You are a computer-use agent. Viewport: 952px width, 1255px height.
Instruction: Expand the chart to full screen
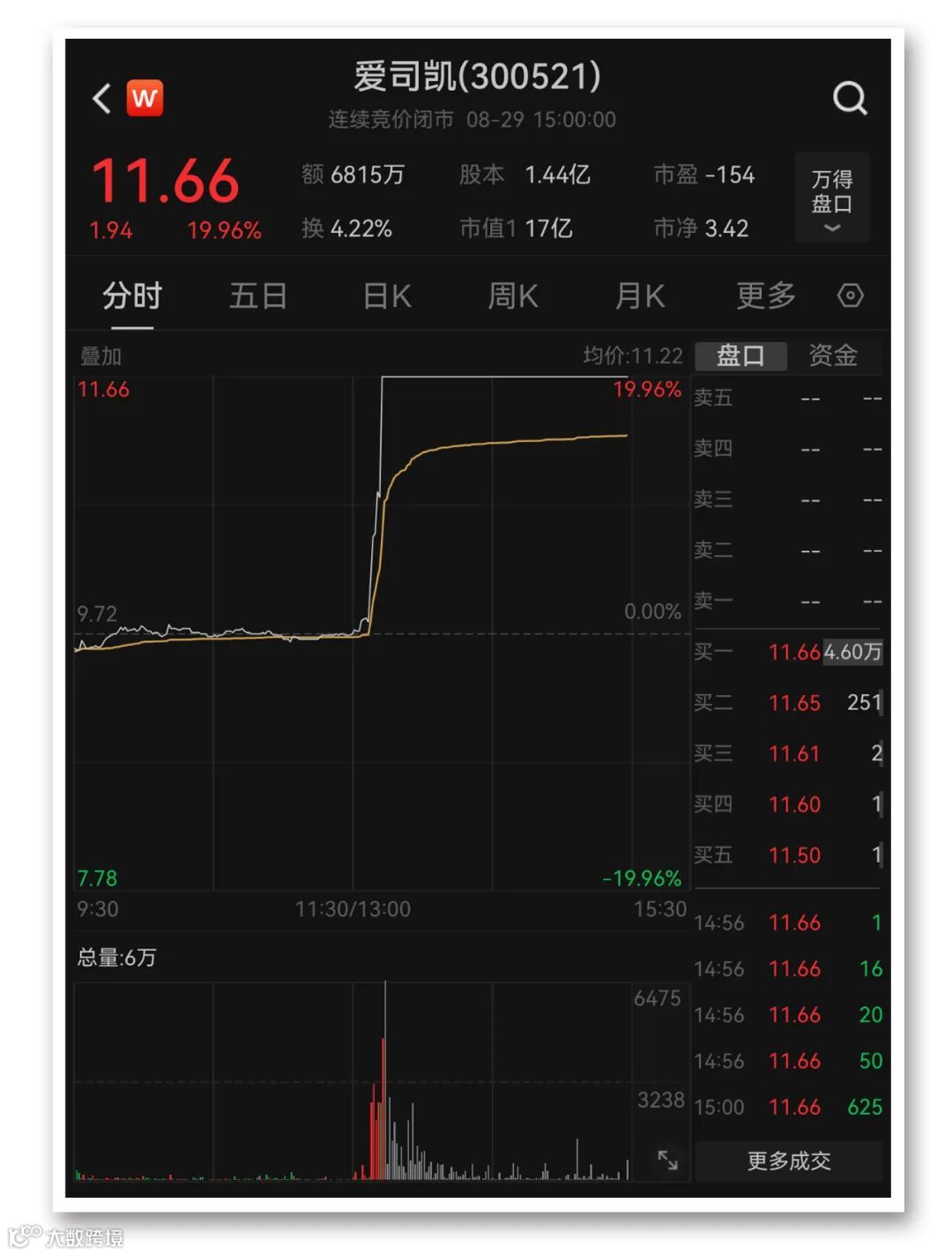tap(667, 1160)
